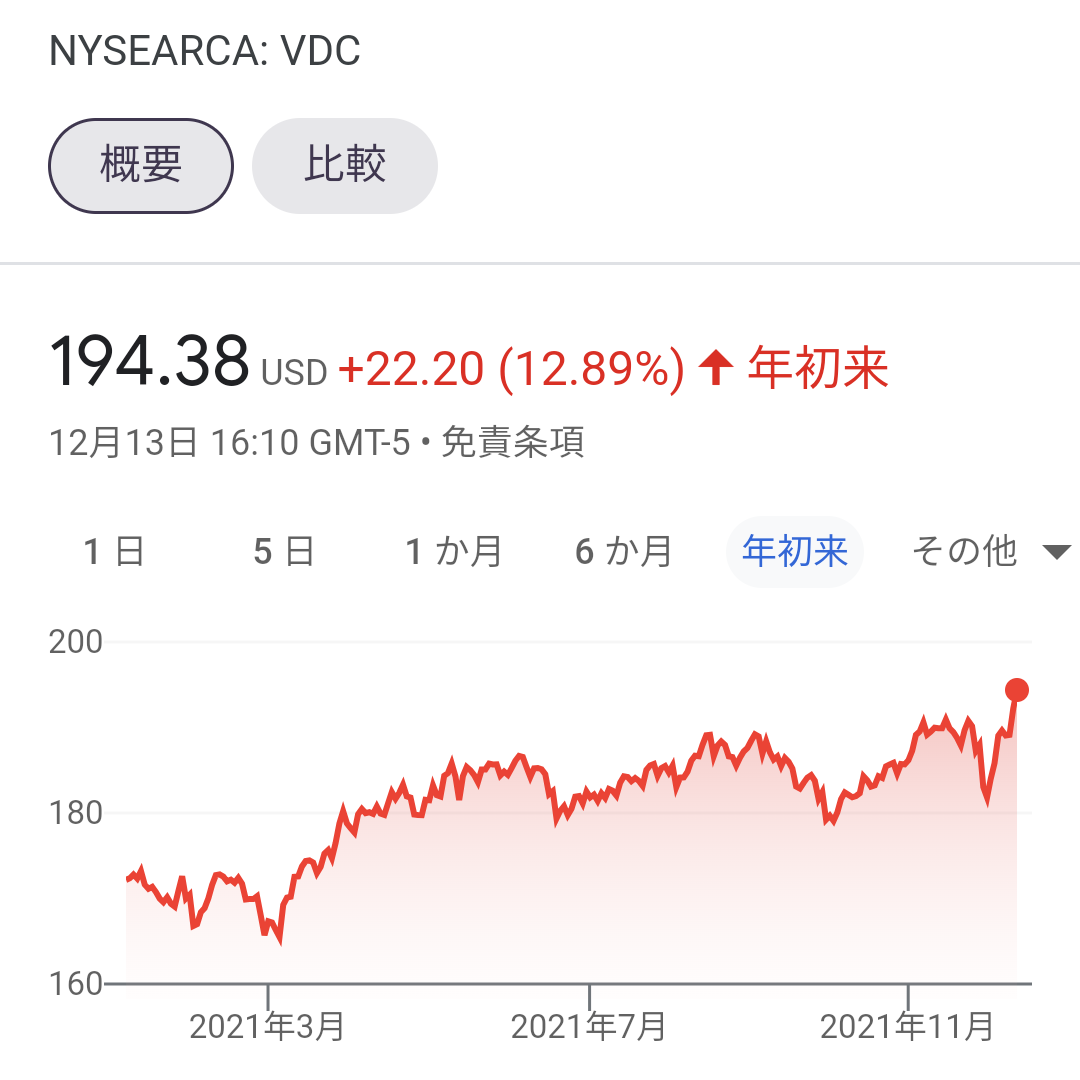Switch to the 1か月 range

pyautogui.click(x=454, y=551)
